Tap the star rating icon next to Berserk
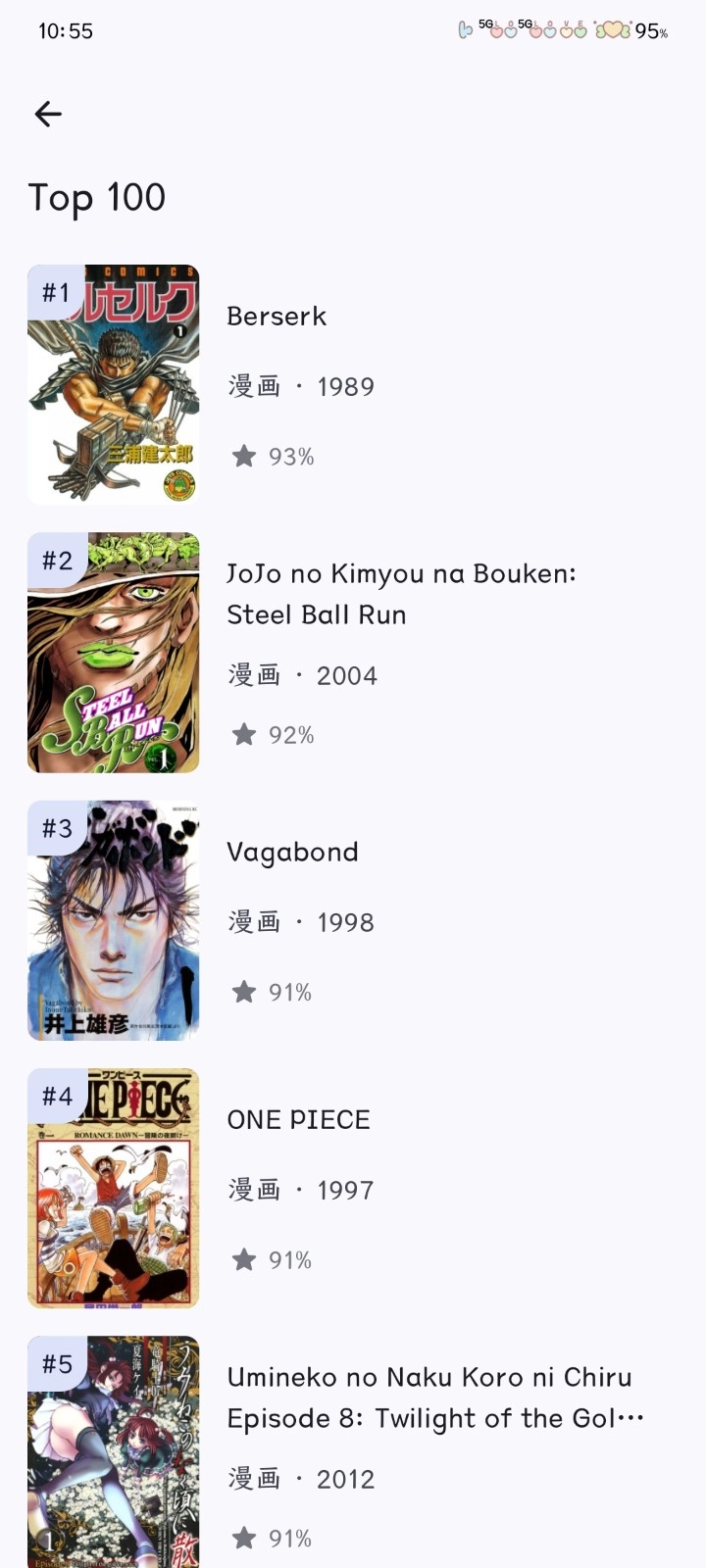 click(243, 454)
